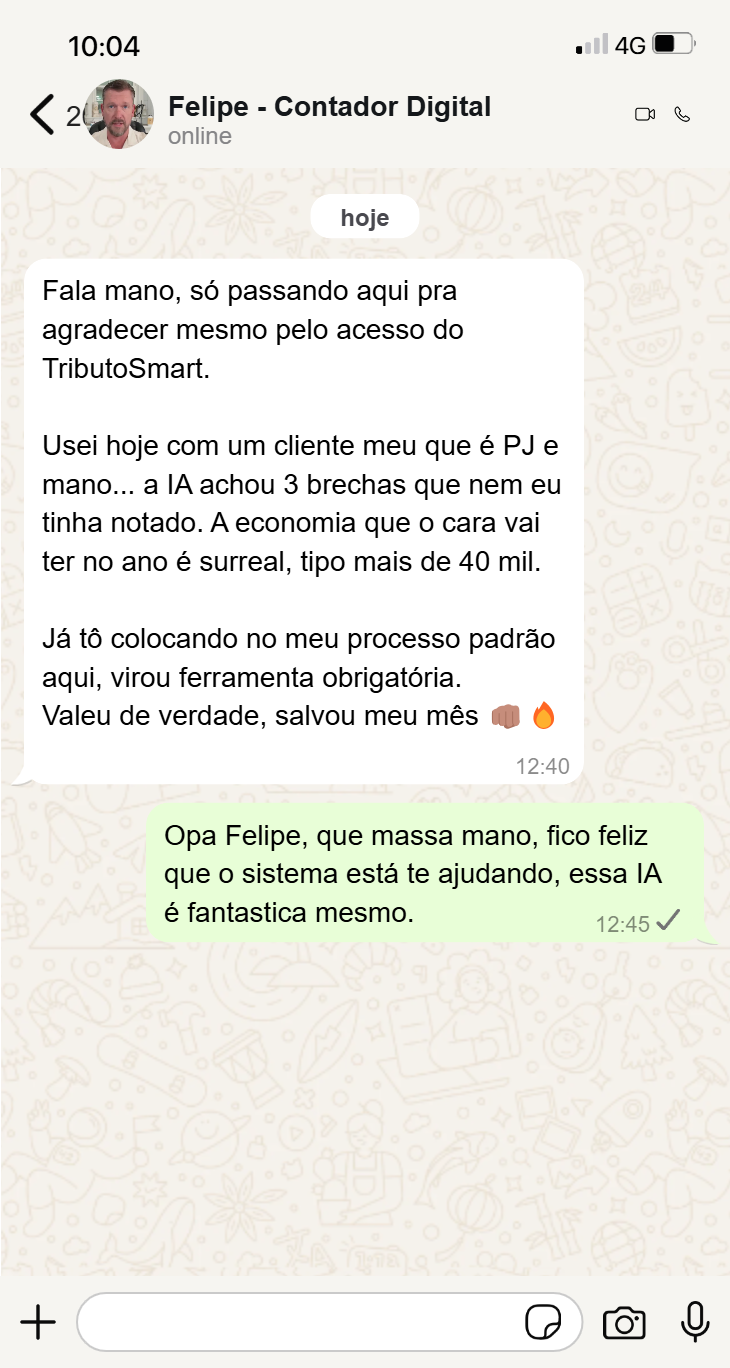The height and width of the screenshot is (1368, 730).
Task: Tap the microphone to record audio
Action: coord(695,1322)
